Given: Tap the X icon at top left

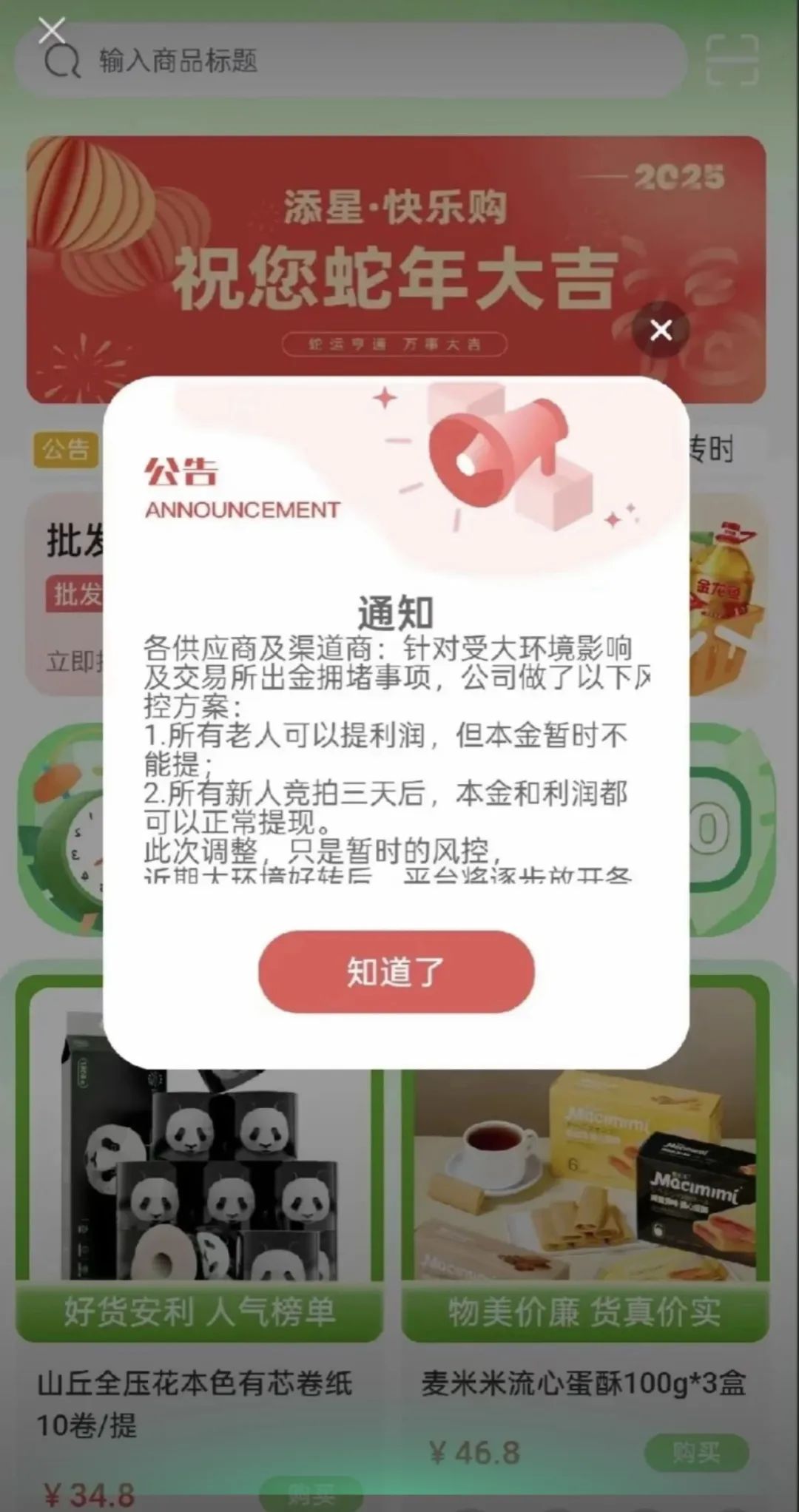Looking at the screenshot, I should click(50, 31).
